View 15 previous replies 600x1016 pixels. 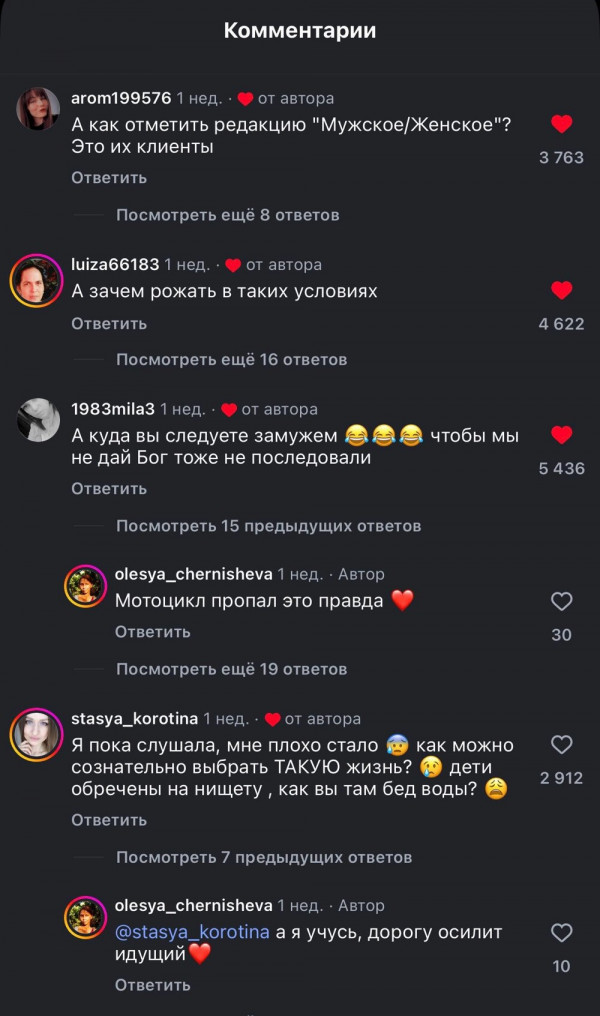(x=268, y=526)
